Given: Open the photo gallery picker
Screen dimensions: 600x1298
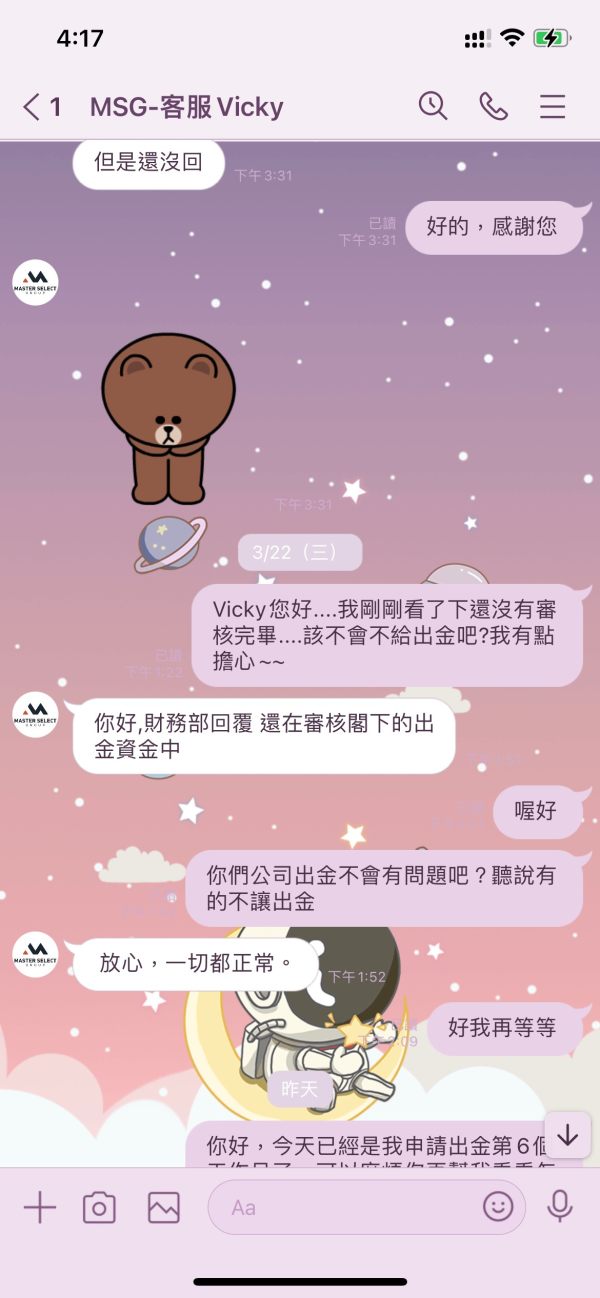Looking at the screenshot, I should pos(163,1208).
